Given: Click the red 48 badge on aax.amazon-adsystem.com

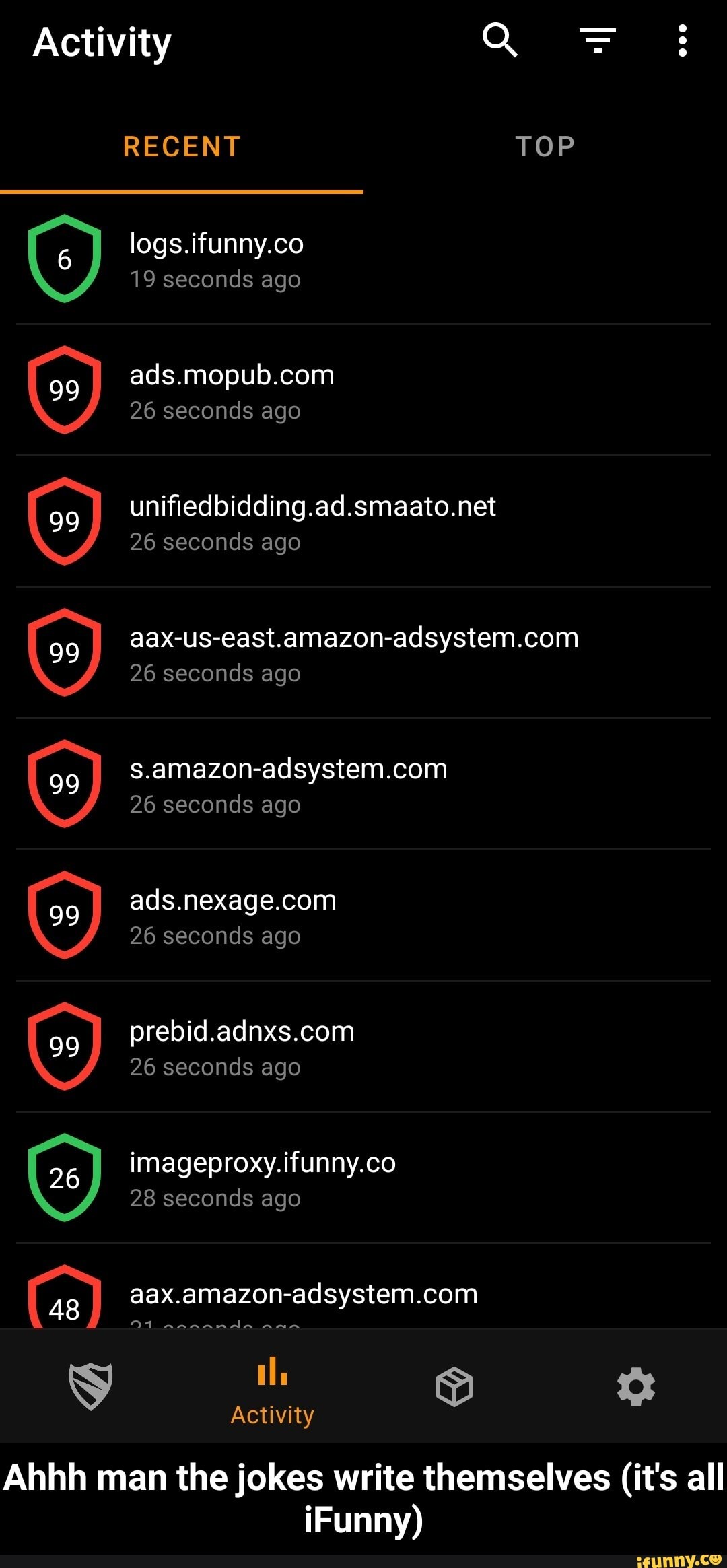Looking at the screenshot, I should coord(64,1306).
